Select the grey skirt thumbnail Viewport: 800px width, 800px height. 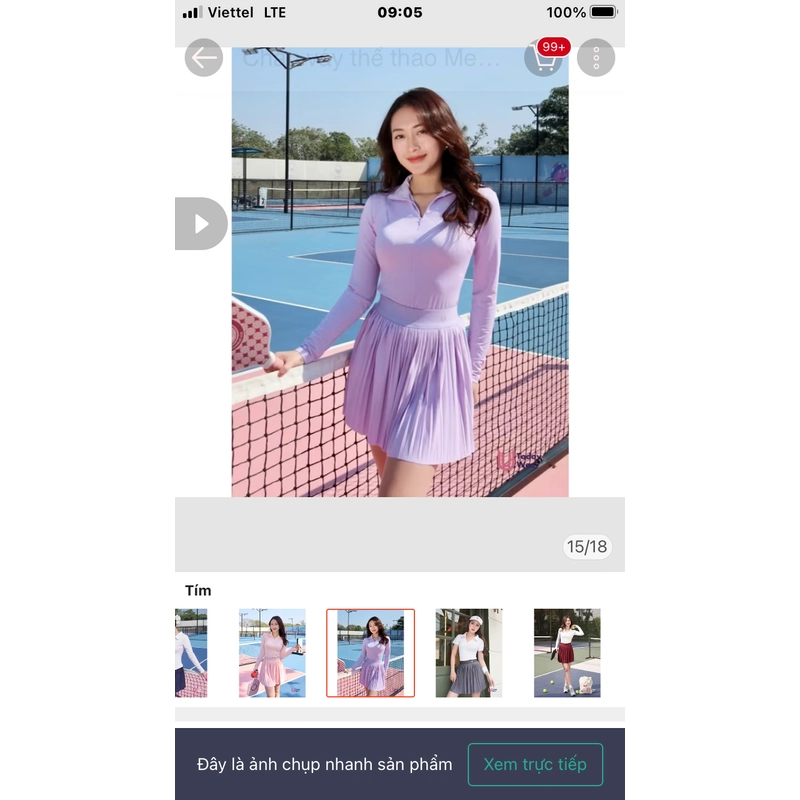click(469, 653)
